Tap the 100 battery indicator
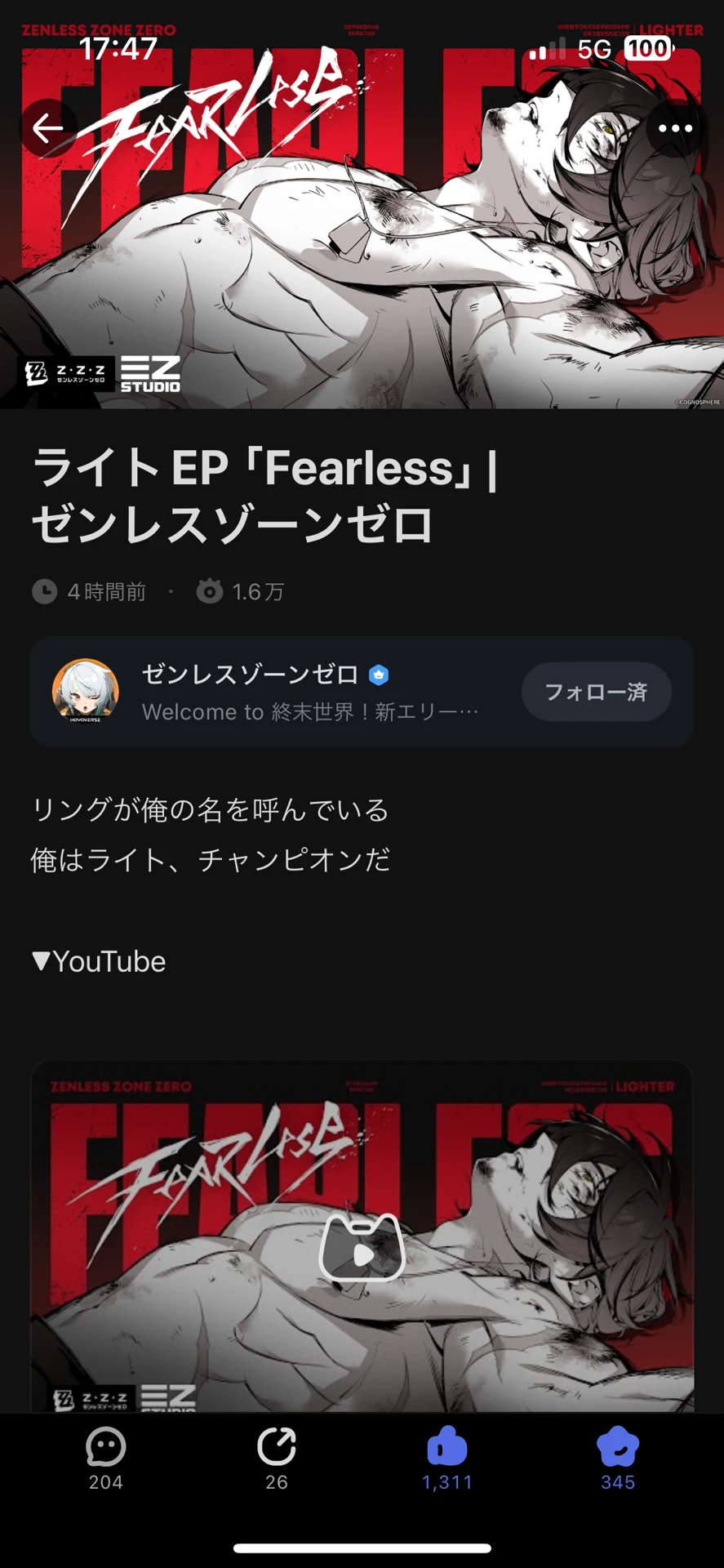Image resolution: width=724 pixels, height=1568 pixels. [649, 49]
